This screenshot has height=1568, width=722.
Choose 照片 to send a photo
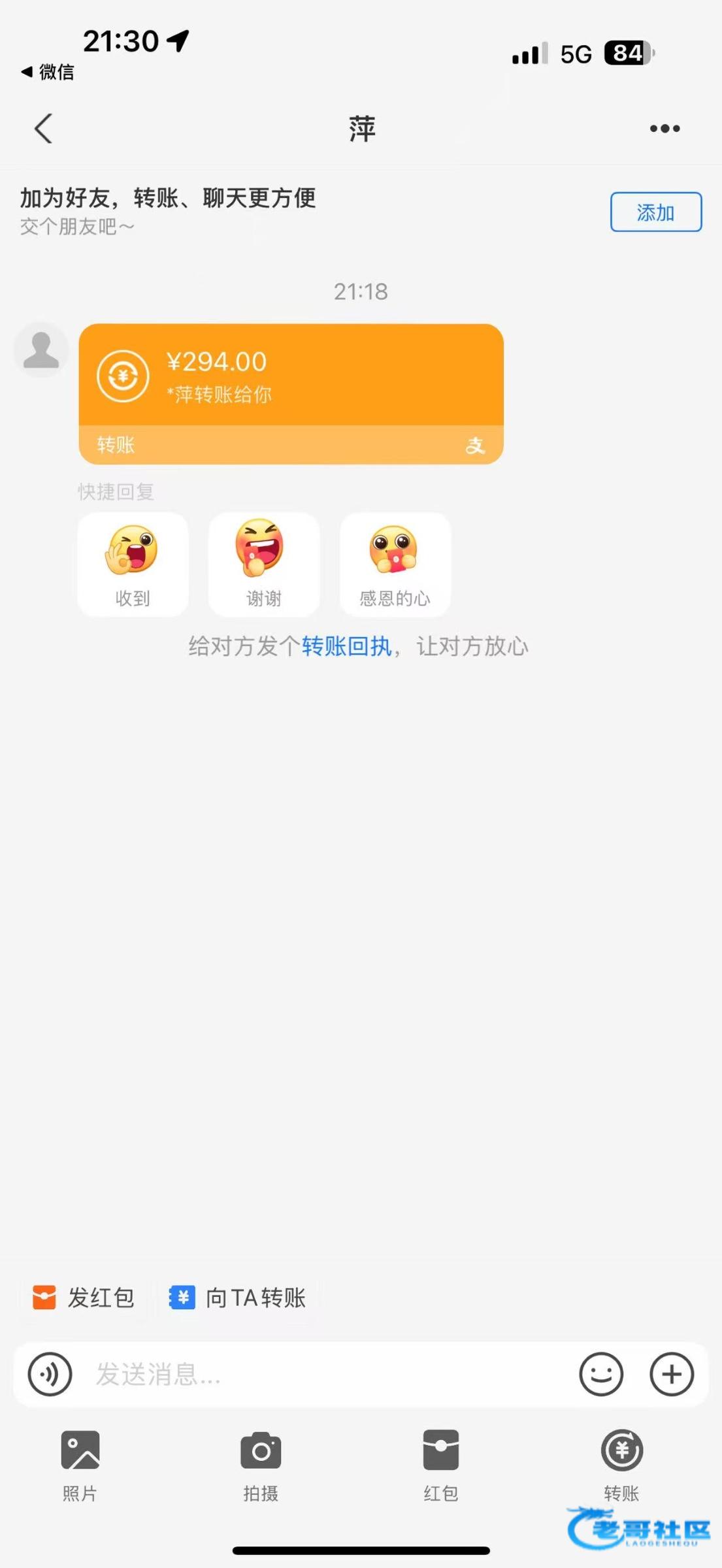point(80,1463)
